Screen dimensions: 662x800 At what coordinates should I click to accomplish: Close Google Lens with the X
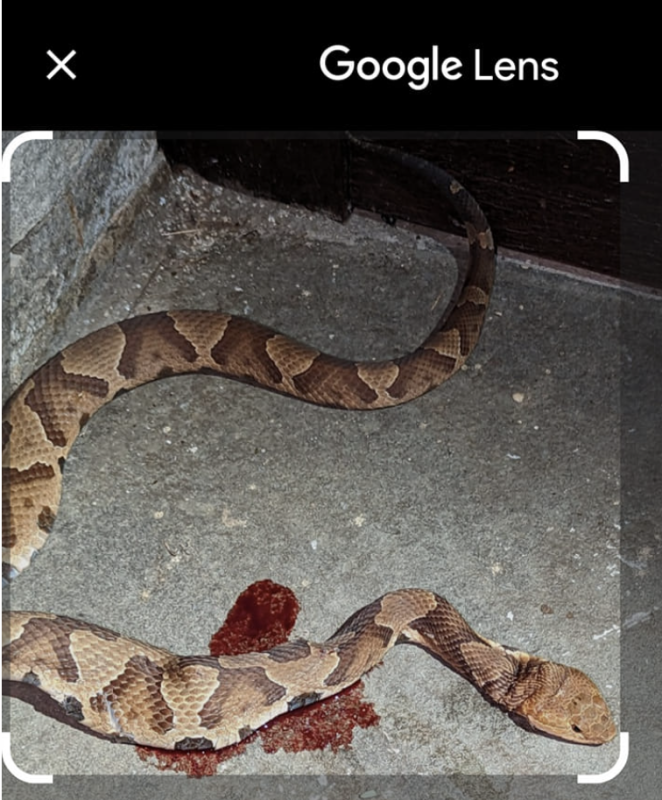(61, 65)
